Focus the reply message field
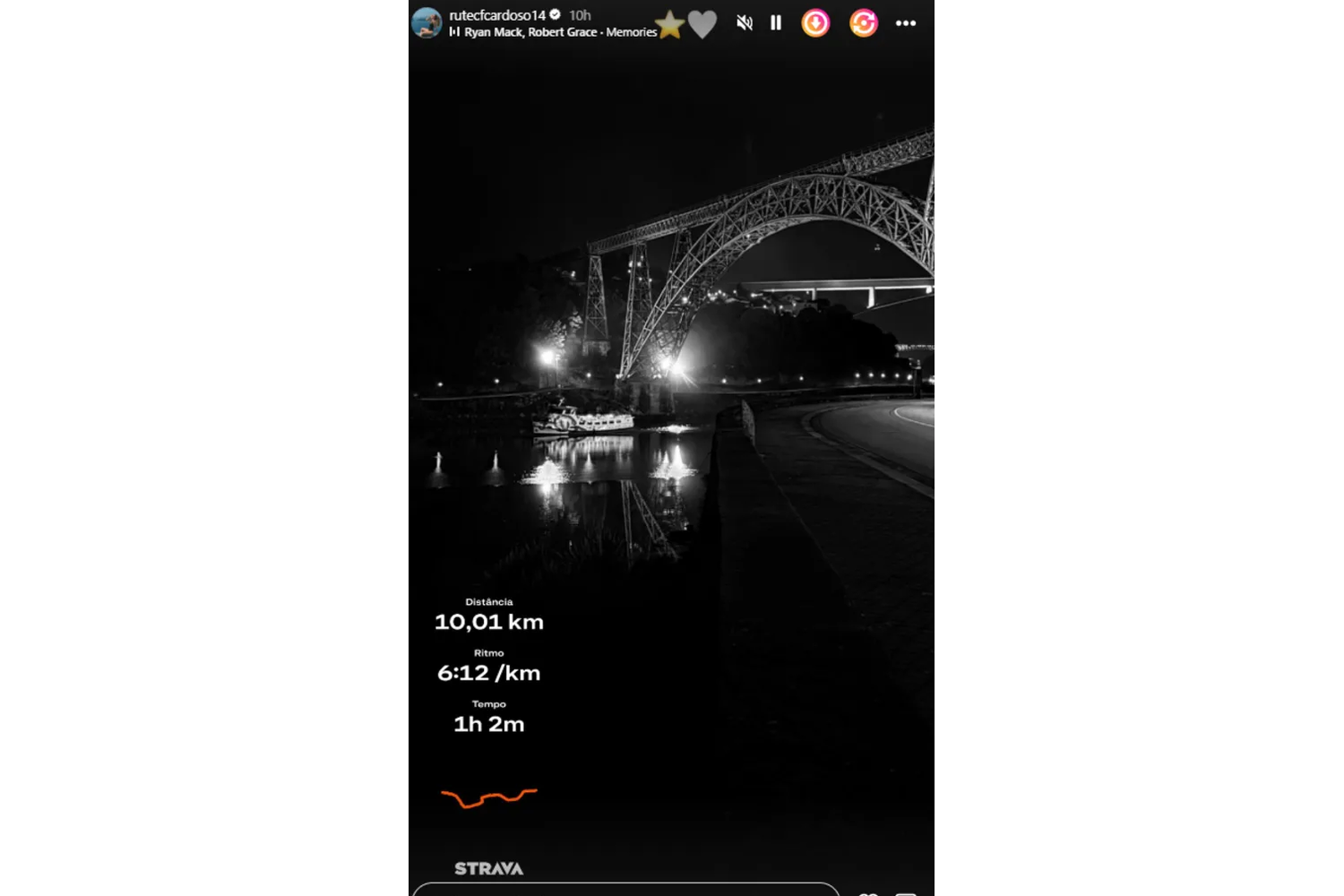Image resolution: width=1344 pixels, height=896 pixels. point(625,889)
